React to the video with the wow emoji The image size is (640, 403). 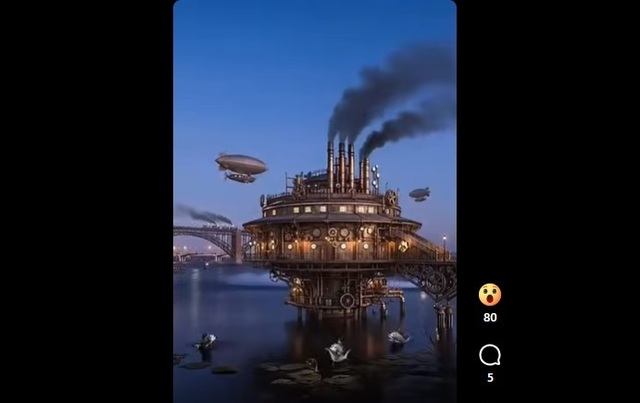pos(489,295)
